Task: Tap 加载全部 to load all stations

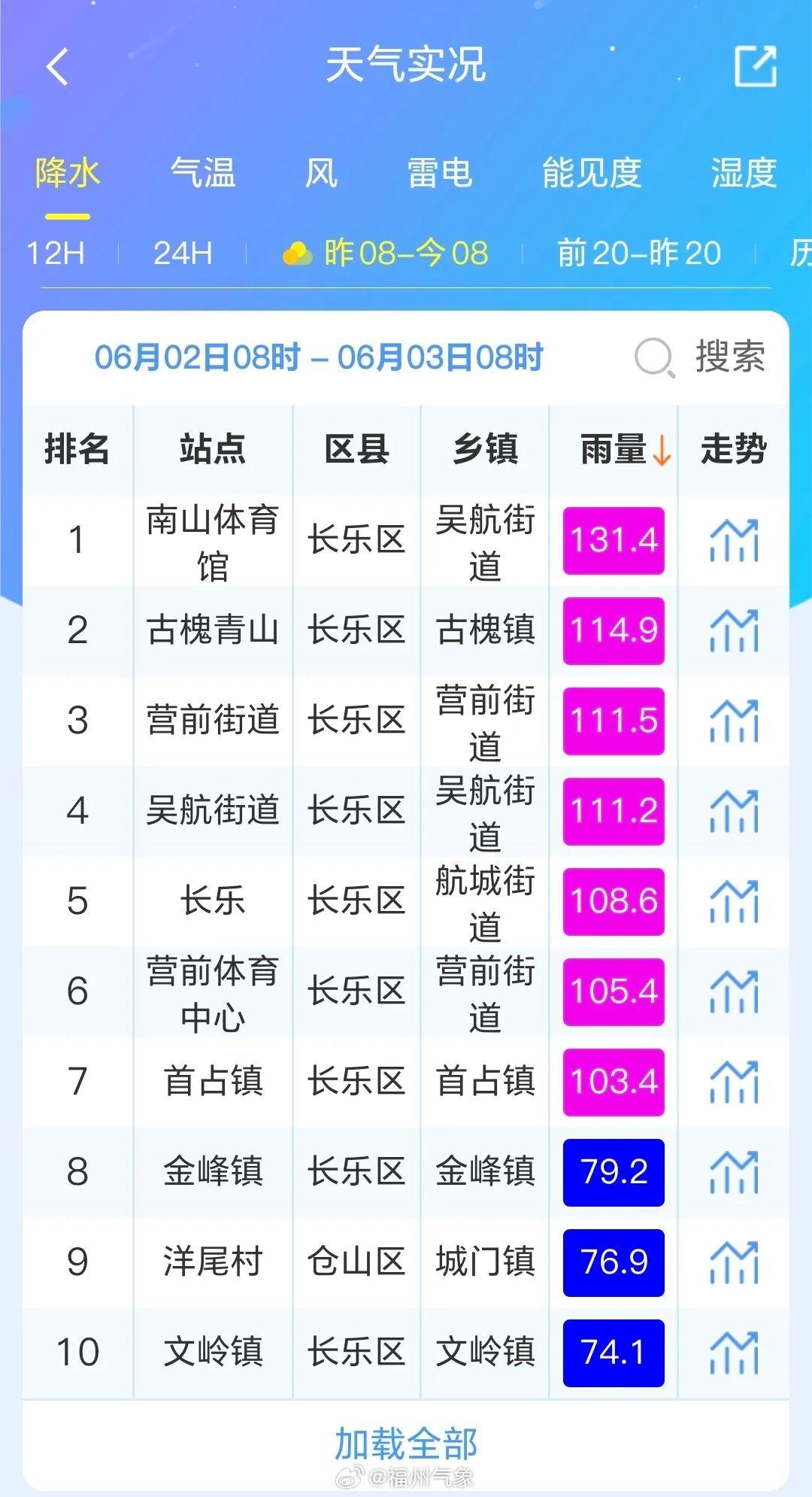Action: click(406, 1443)
